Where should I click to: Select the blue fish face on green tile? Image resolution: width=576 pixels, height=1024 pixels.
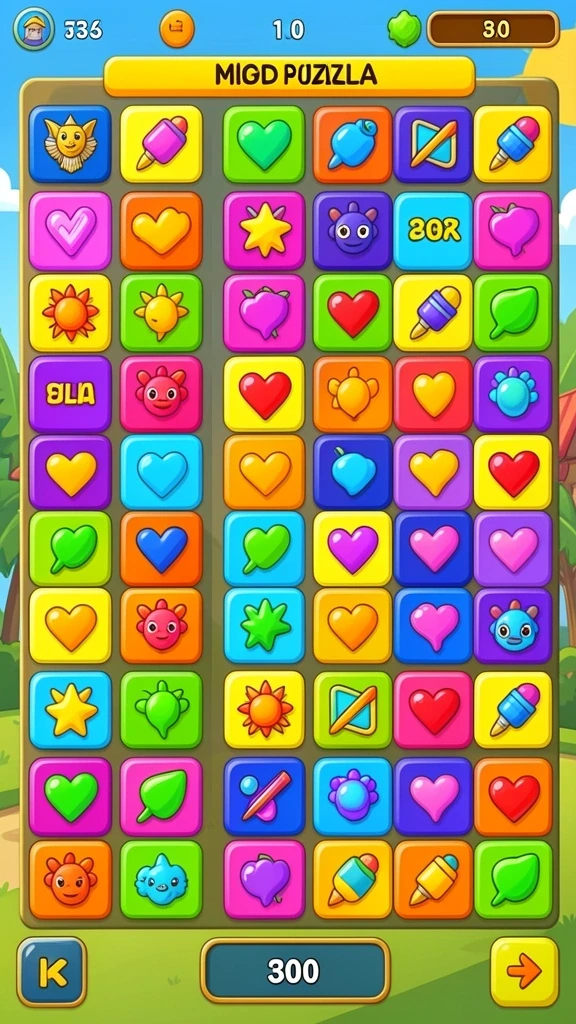click(161, 880)
